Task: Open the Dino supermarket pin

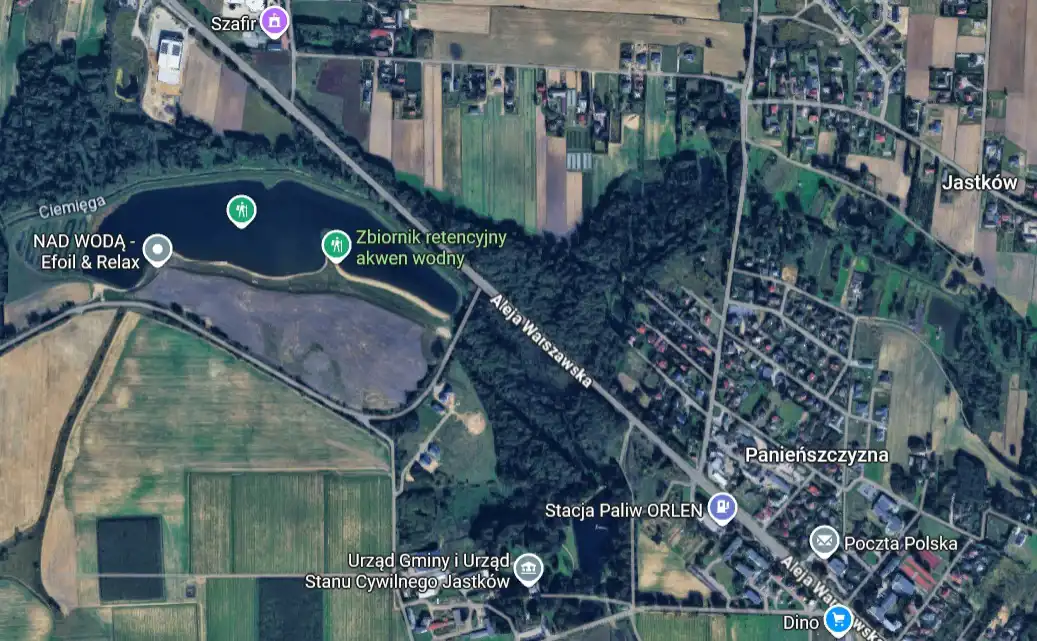Action: click(838, 622)
